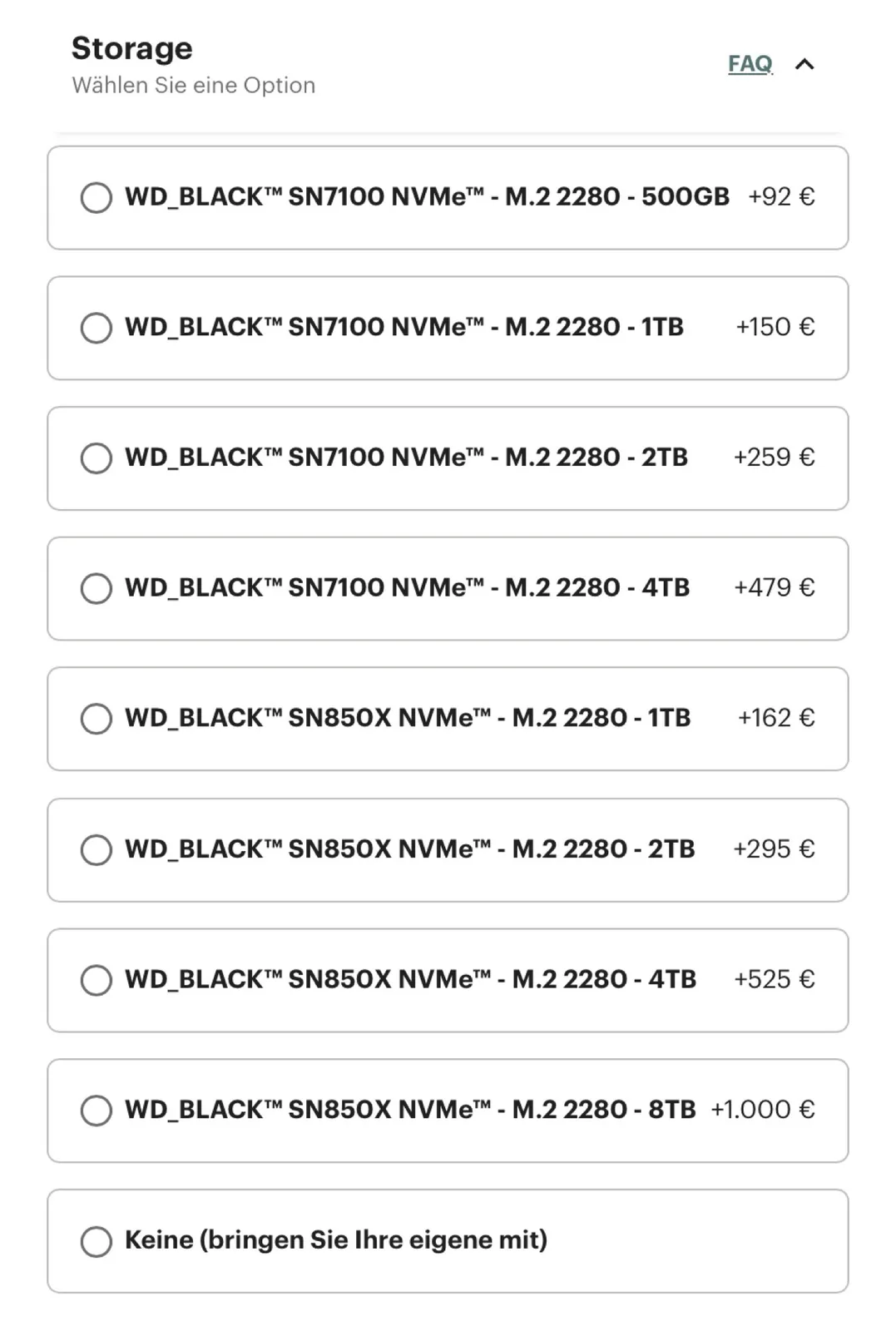This screenshot has height=1331, width=896.
Task: Pick the SN850X 4TB option
Action: tap(97, 980)
